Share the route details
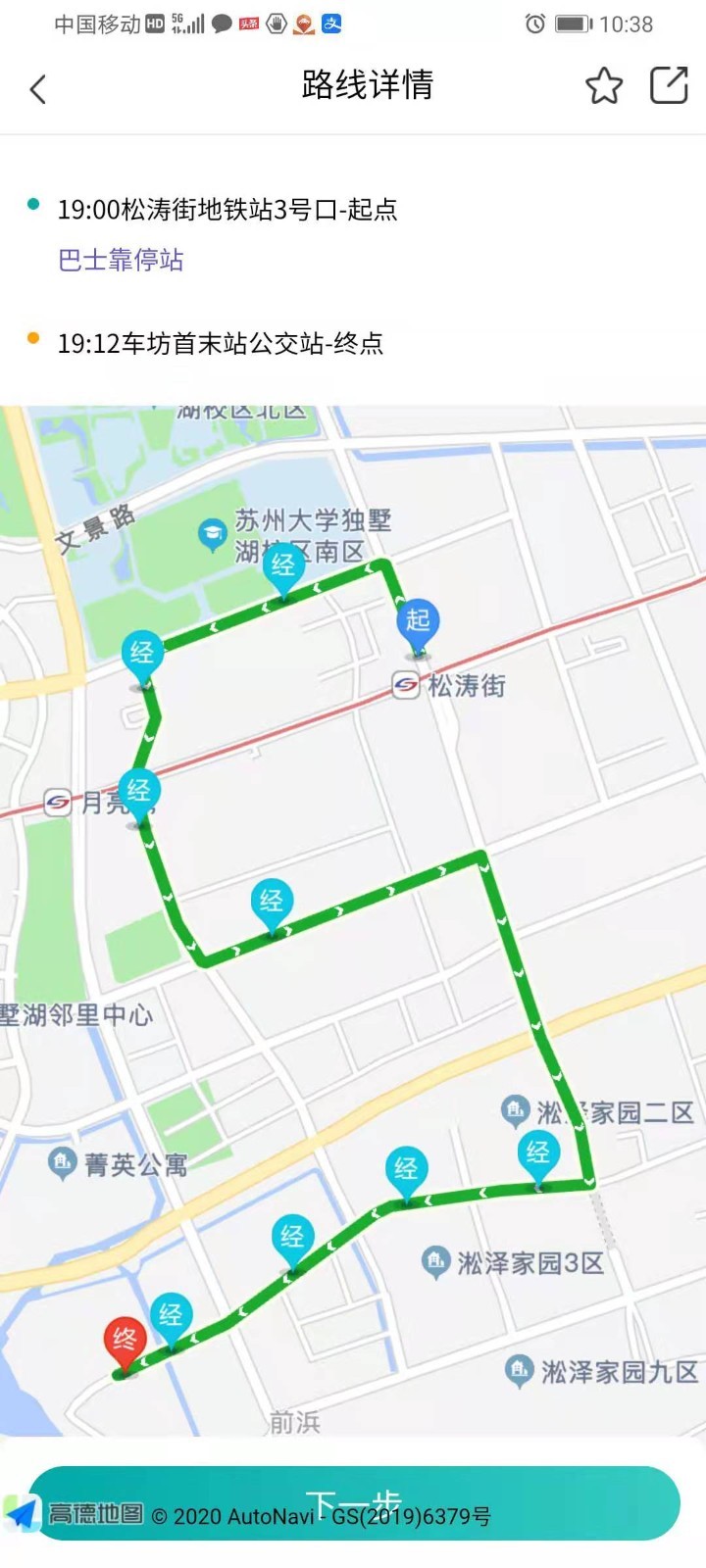Viewport: 706px width, 1568px height. click(x=670, y=85)
